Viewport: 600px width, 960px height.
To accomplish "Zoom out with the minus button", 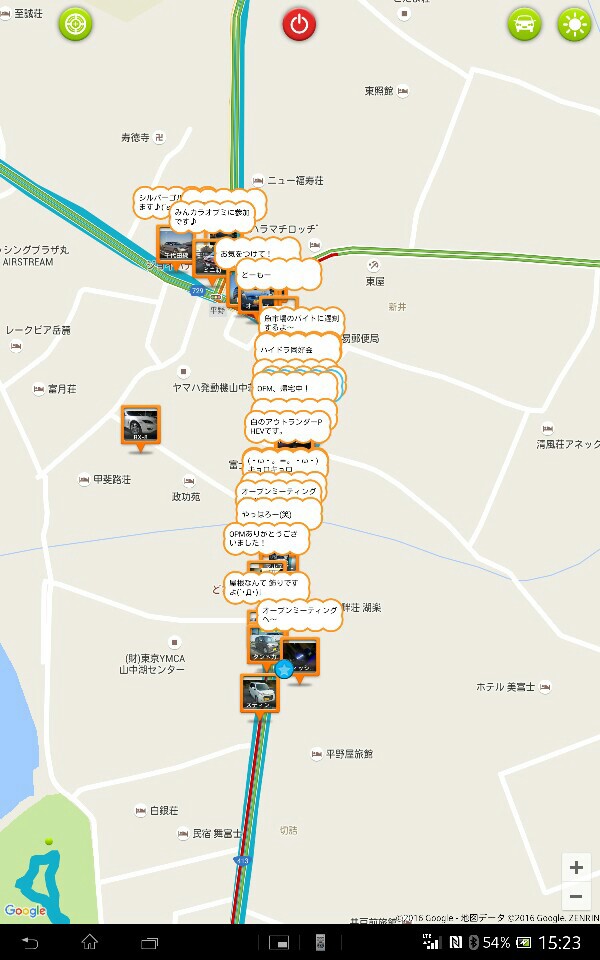I will [x=575, y=896].
